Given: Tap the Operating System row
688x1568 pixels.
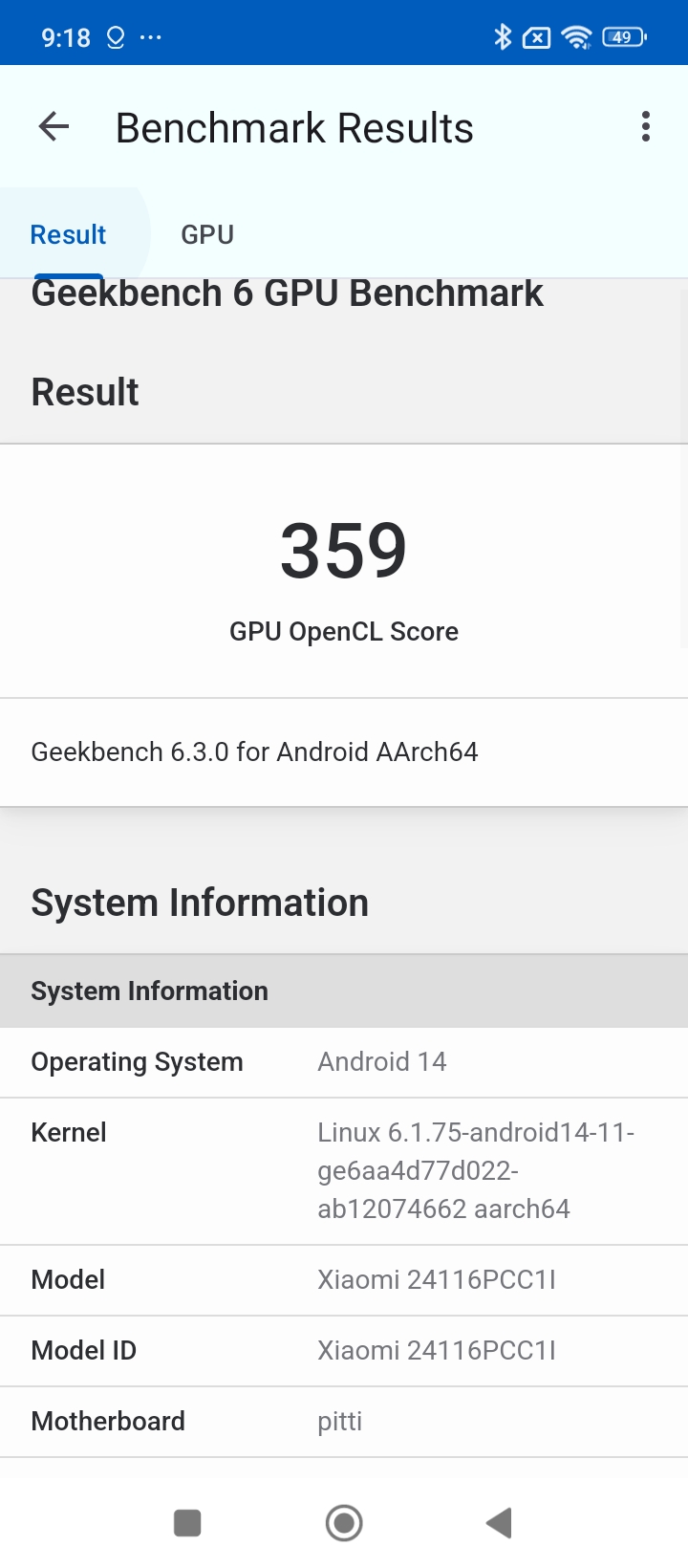Looking at the screenshot, I should tap(344, 1061).
